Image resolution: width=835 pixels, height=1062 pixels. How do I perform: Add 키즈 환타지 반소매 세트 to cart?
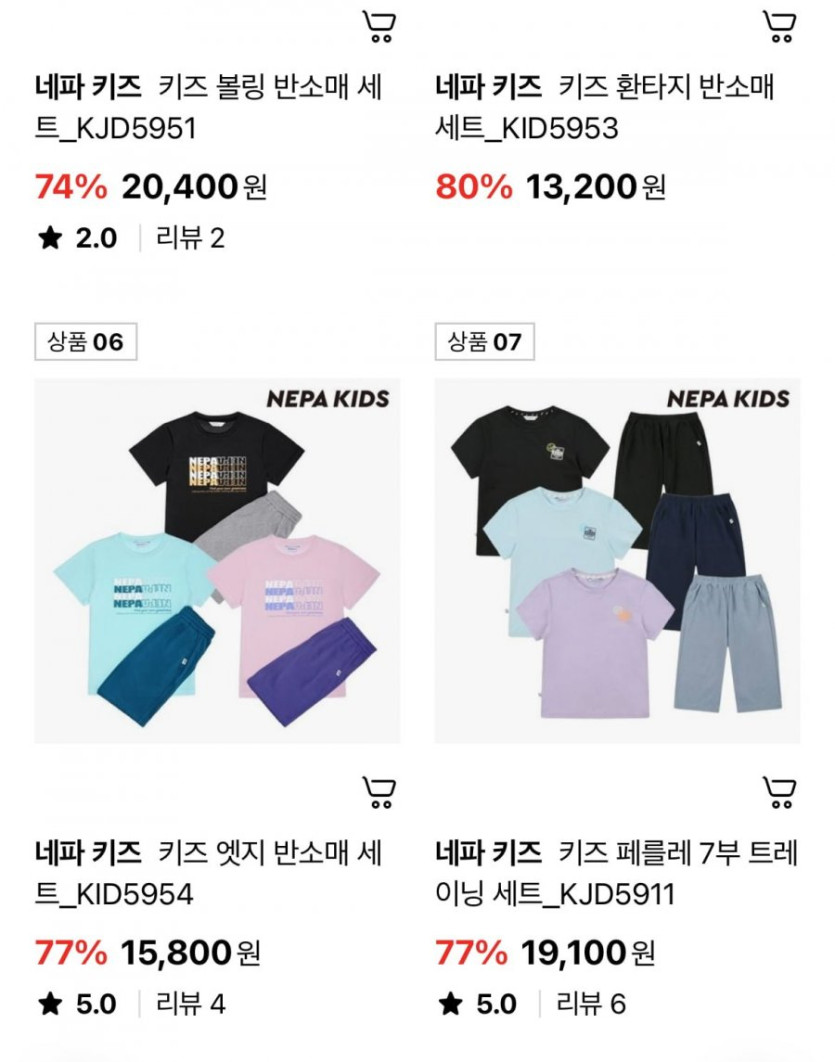779,26
